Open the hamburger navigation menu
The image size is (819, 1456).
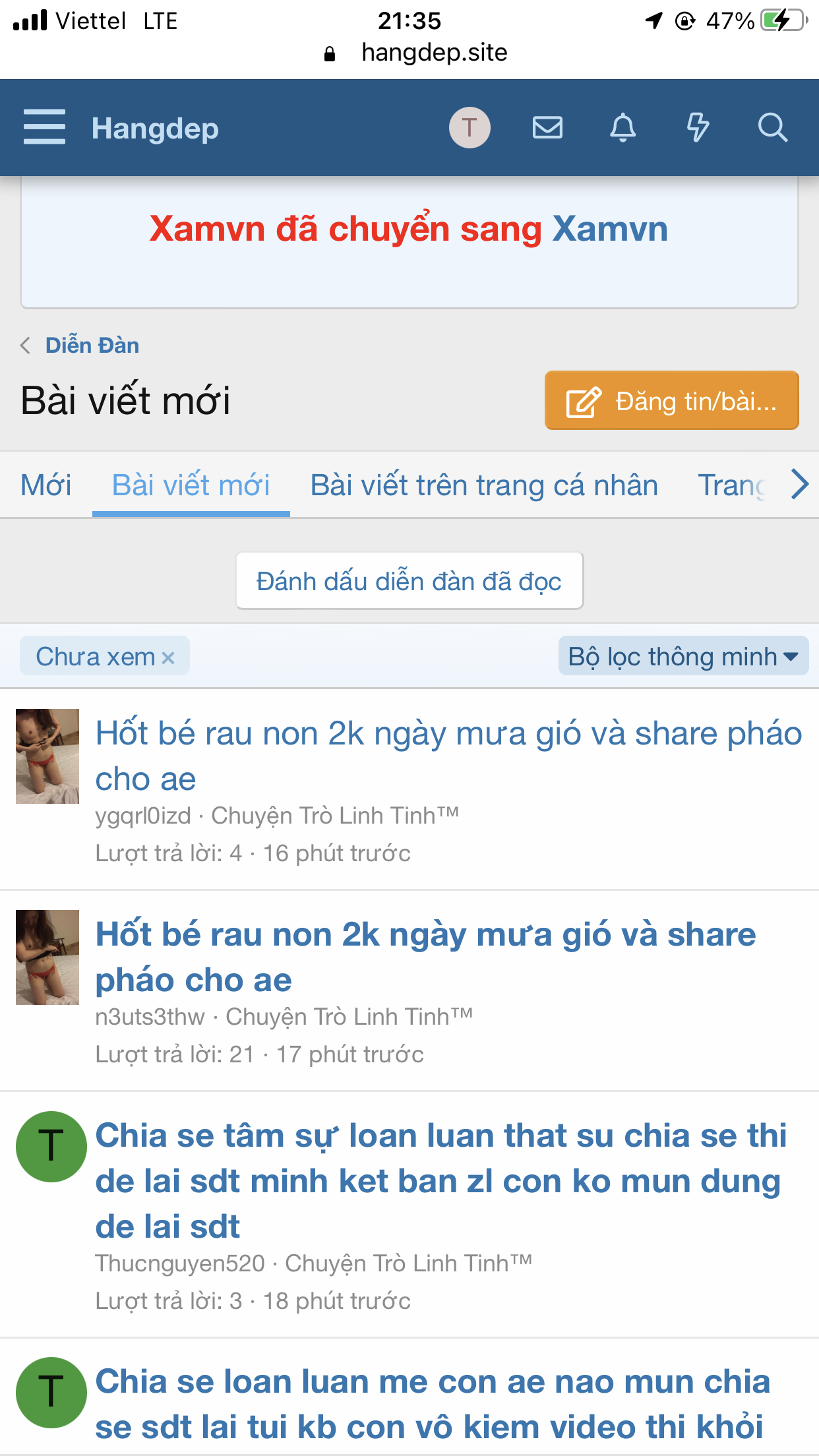[44, 127]
